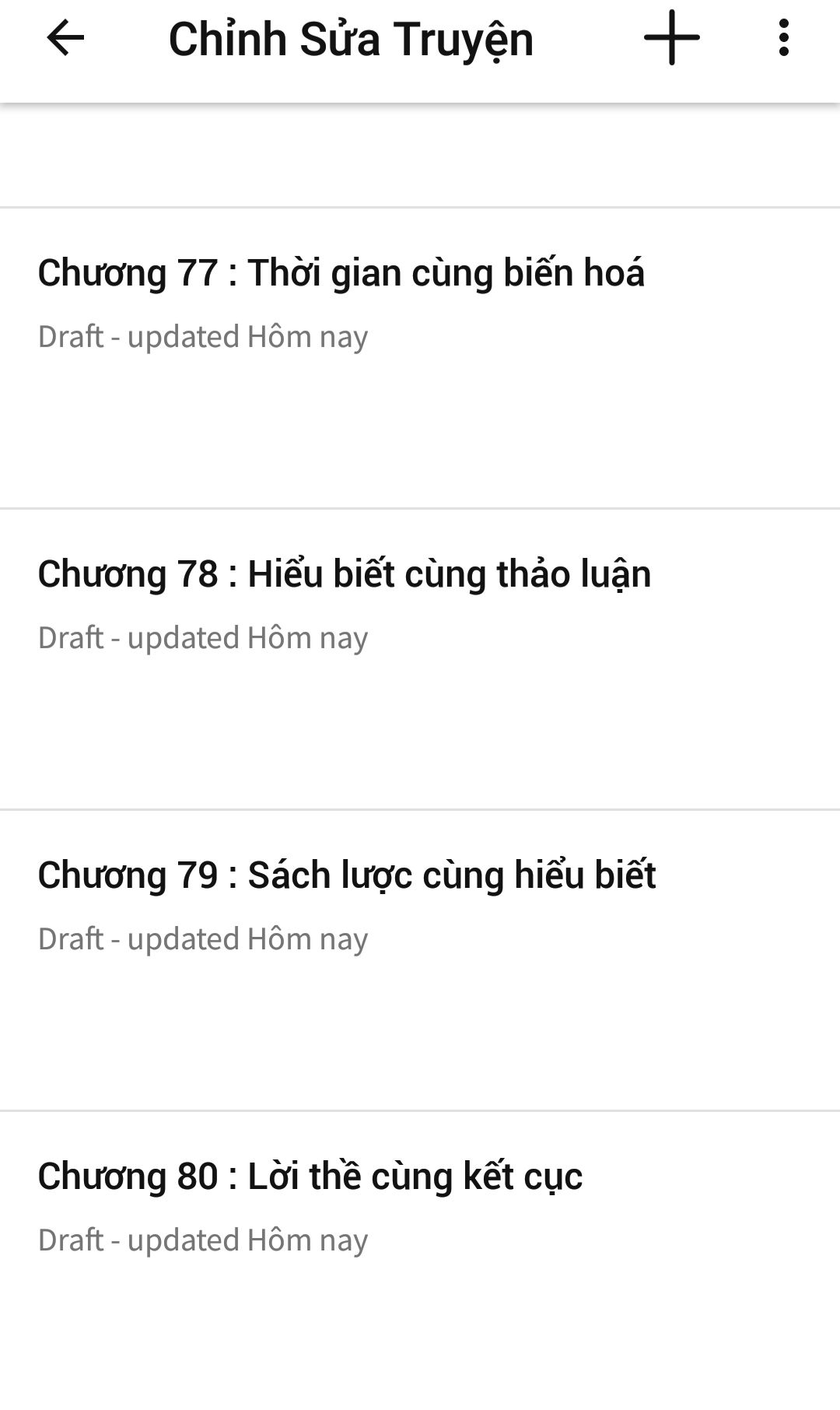
Task: Open Chương 78 : Hiểu biết cùng thảo luận
Action: (420, 659)
